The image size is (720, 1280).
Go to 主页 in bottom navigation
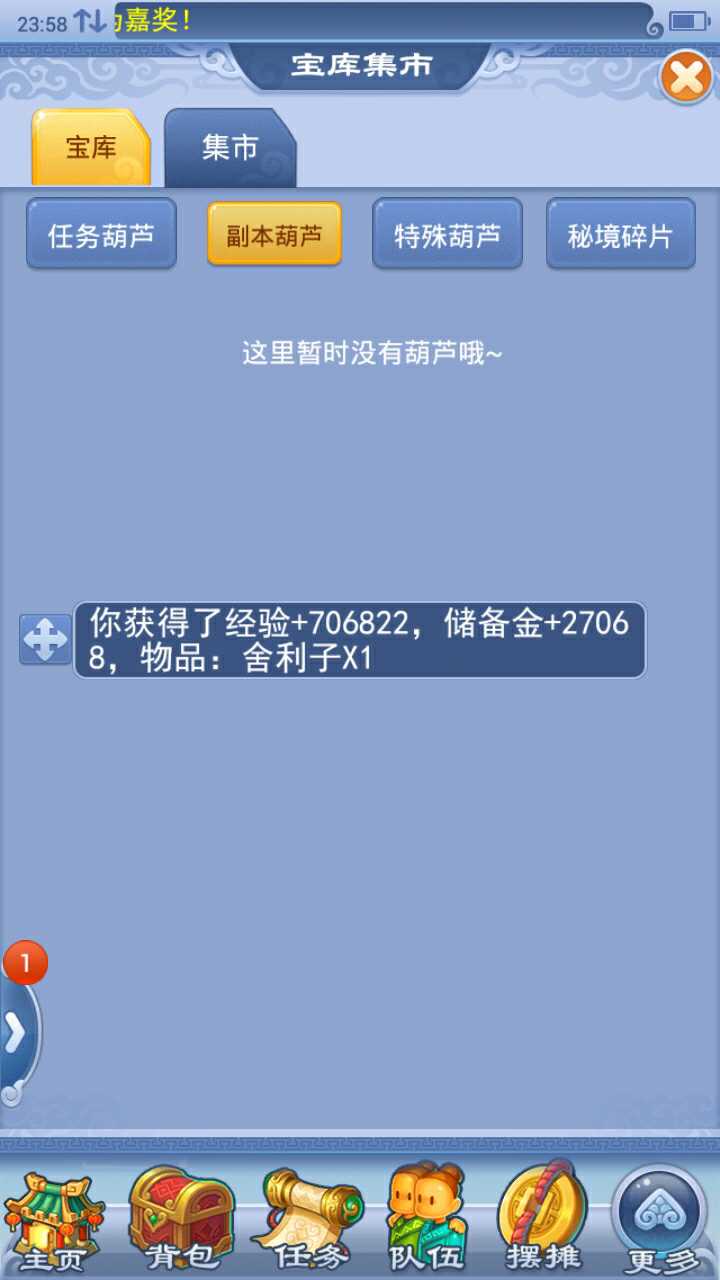click(53, 1220)
